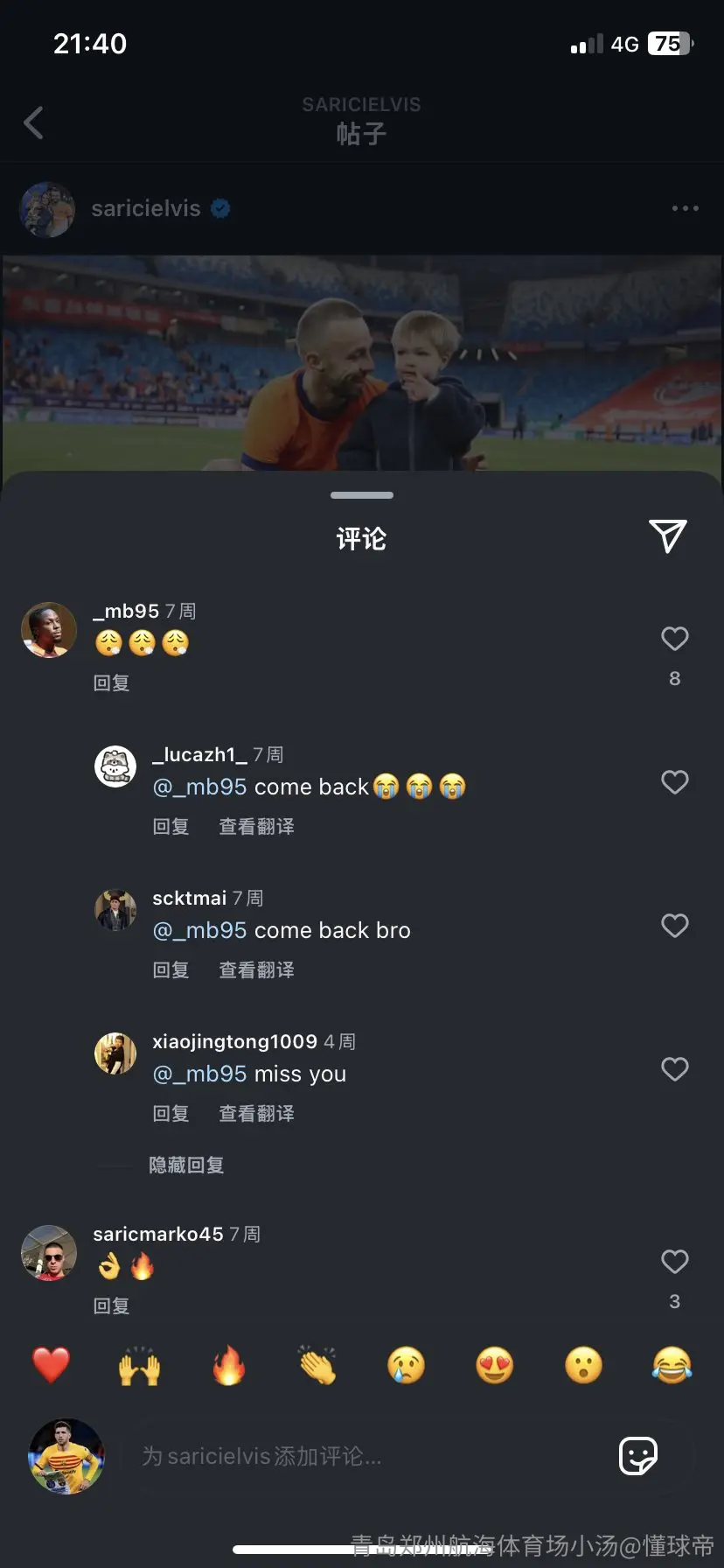
Task: View translation of xiaojingtong1009's reply
Action: pos(256,1114)
